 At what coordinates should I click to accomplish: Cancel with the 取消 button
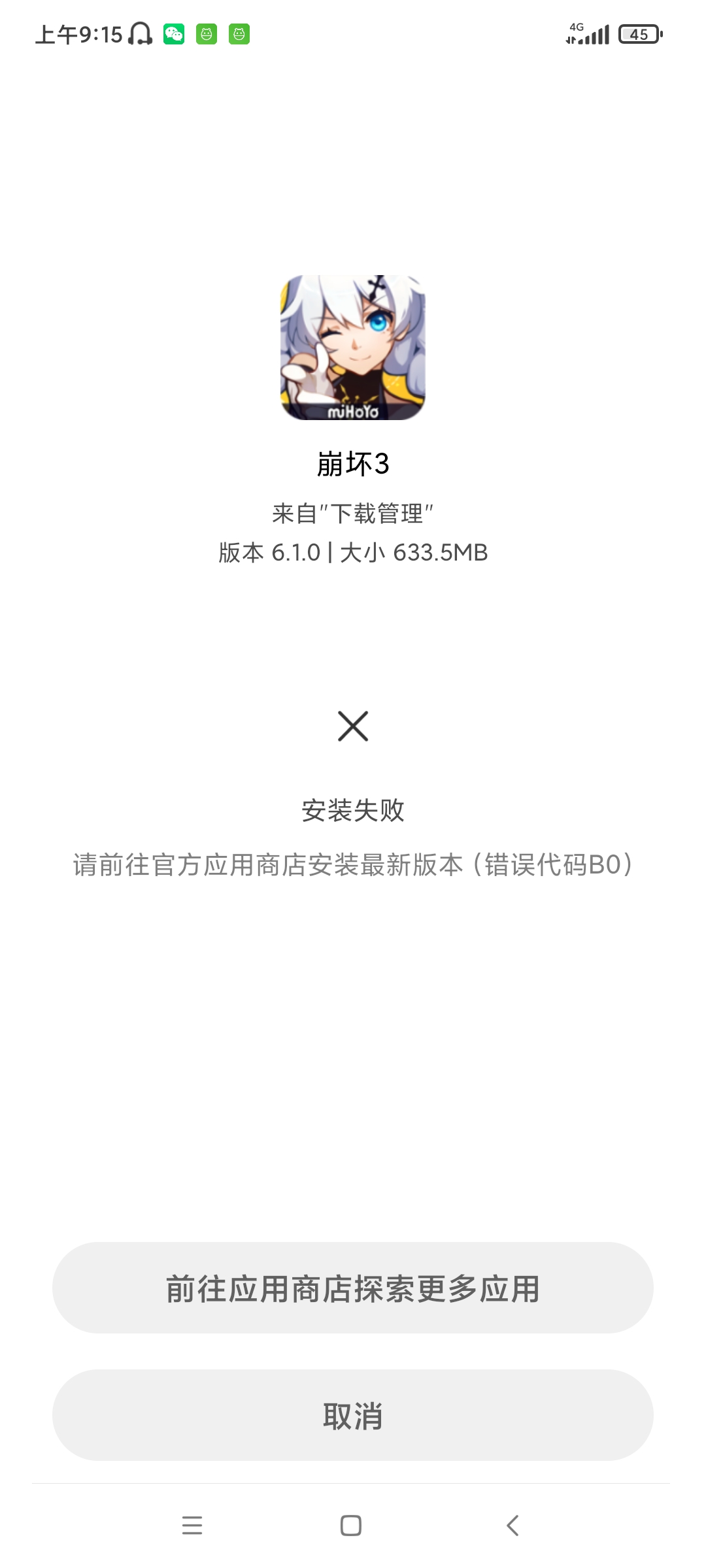353,1416
